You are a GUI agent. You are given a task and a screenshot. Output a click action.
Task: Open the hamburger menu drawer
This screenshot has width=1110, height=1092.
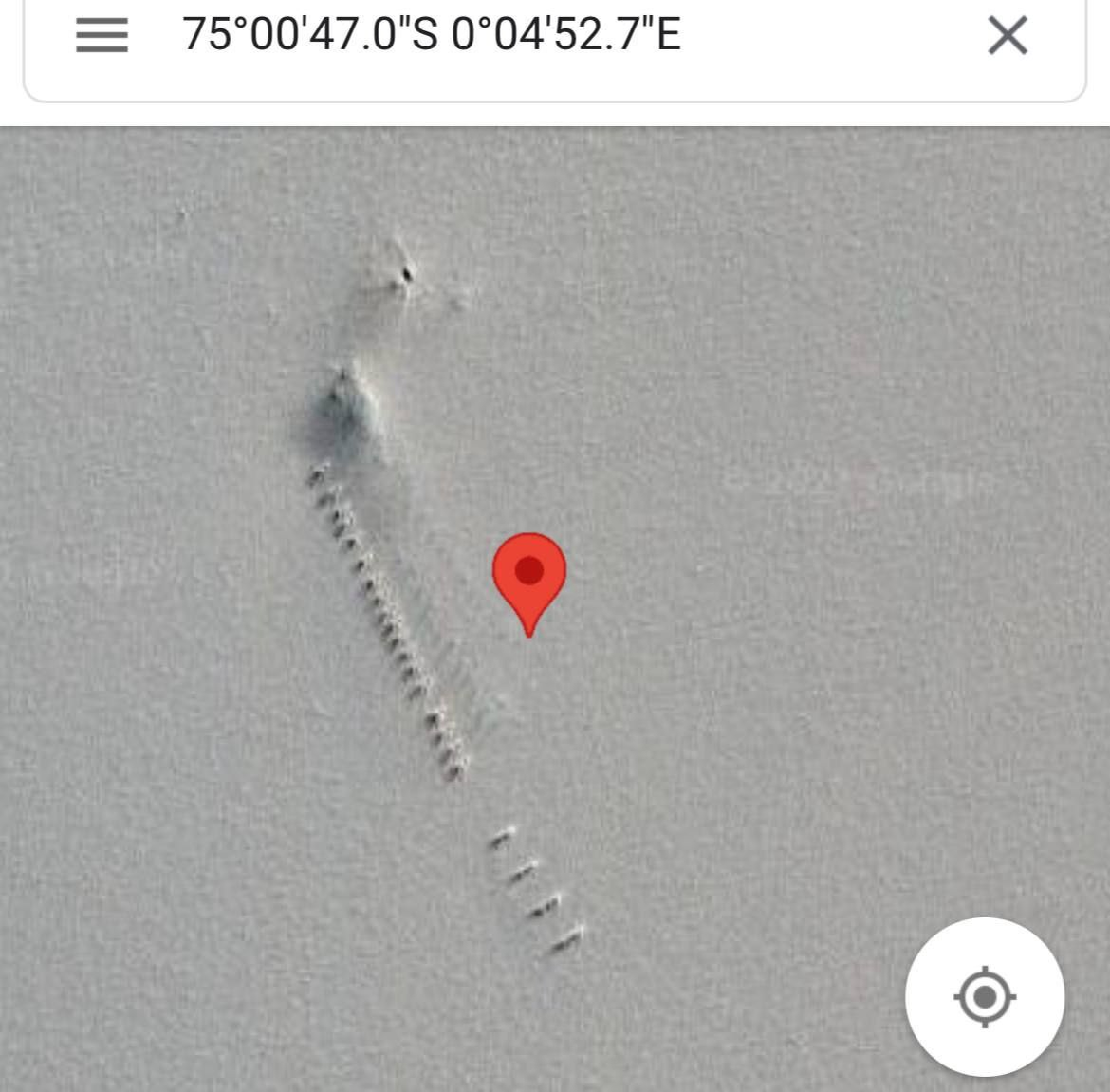click(x=102, y=35)
